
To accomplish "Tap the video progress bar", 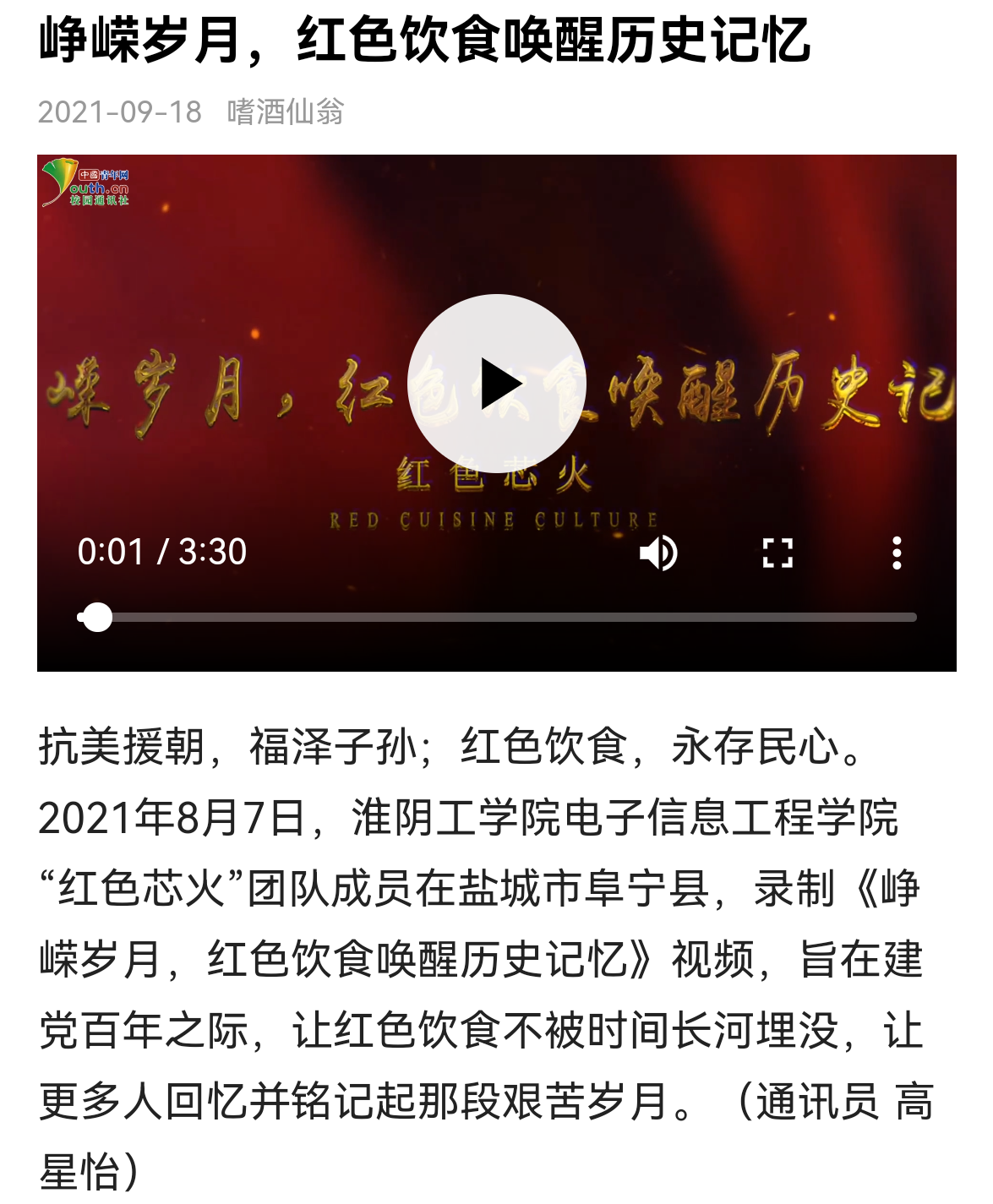I will 507,618.
